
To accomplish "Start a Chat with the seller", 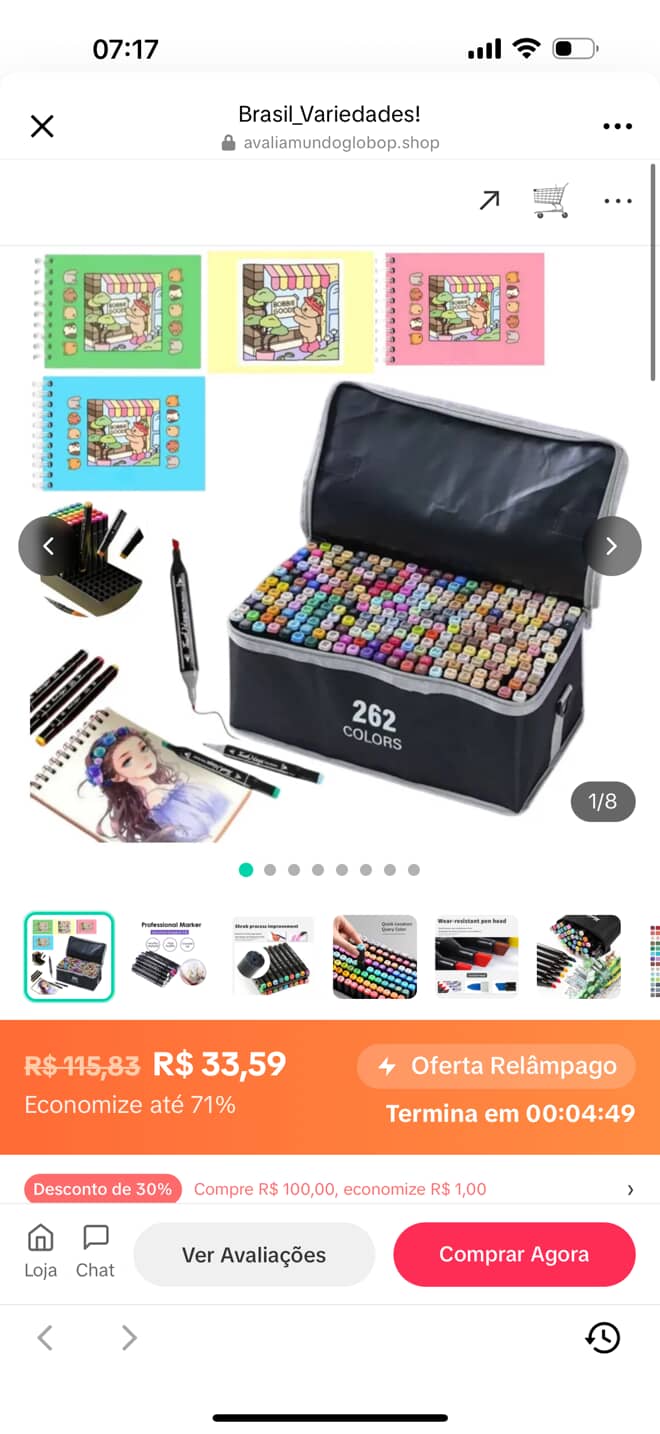I will (96, 1252).
